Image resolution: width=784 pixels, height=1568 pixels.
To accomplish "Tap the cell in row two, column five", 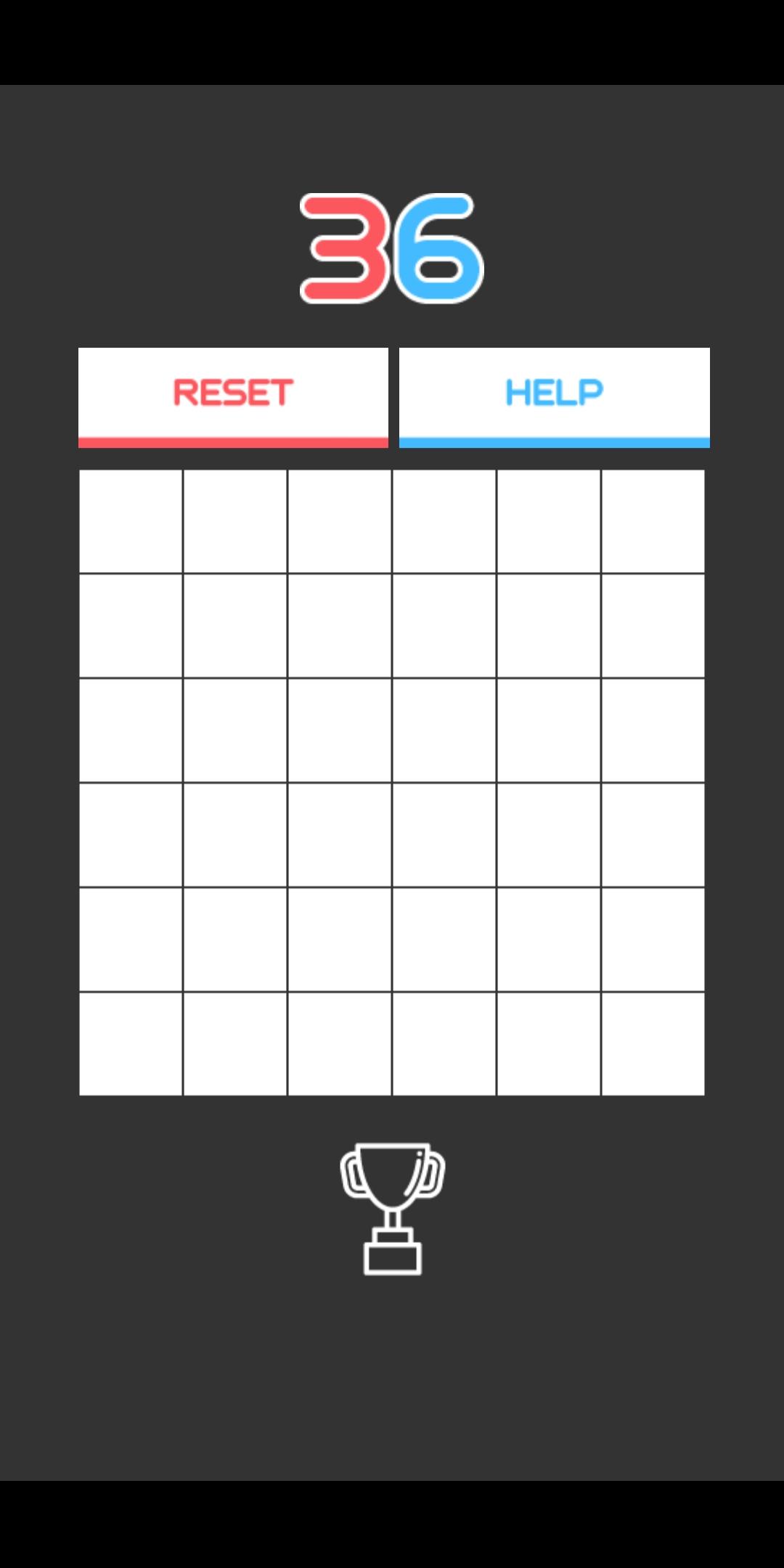I will pyautogui.click(x=549, y=626).
